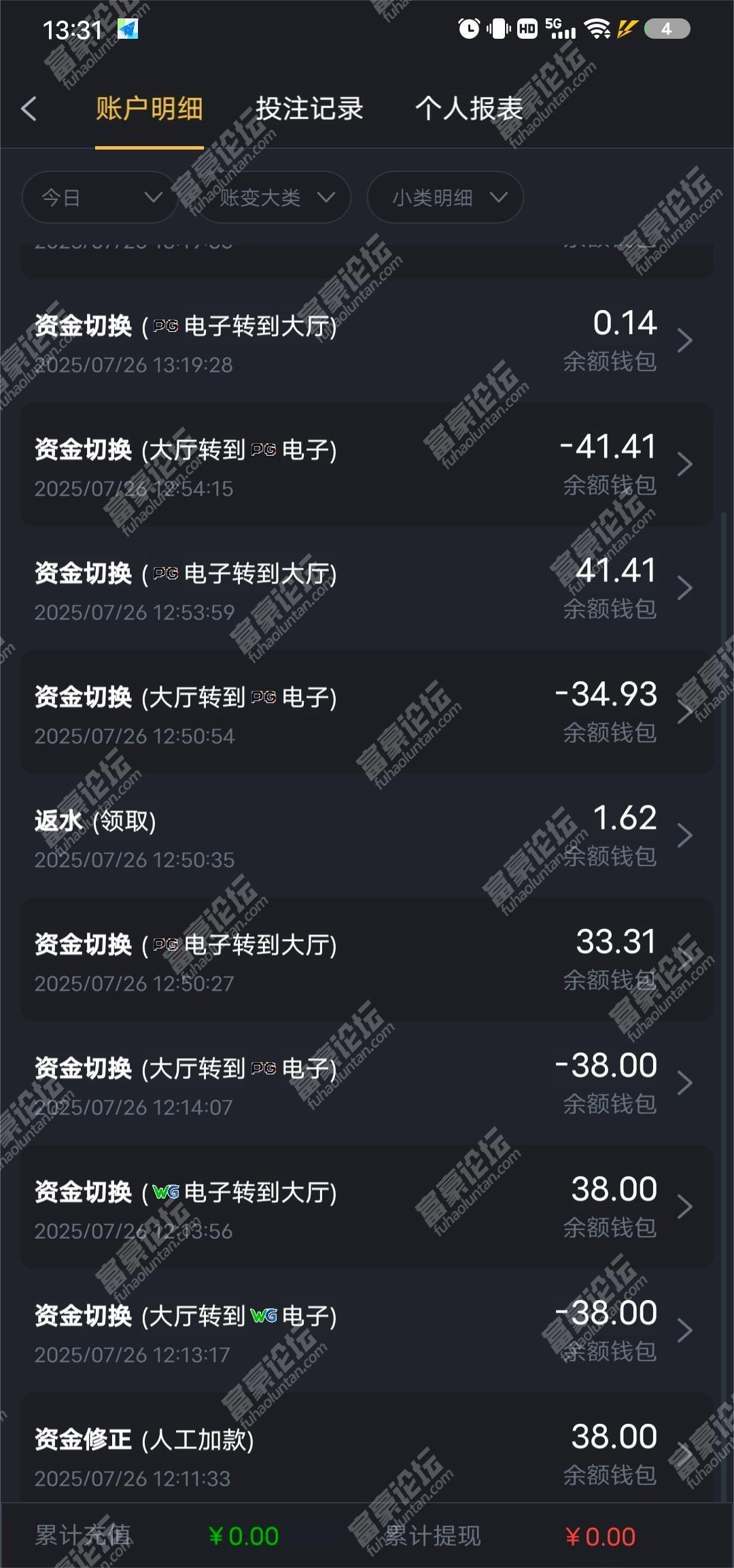This screenshot has width=734, height=1568.
Task: Expand the 今日 date dropdown
Action: (100, 197)
